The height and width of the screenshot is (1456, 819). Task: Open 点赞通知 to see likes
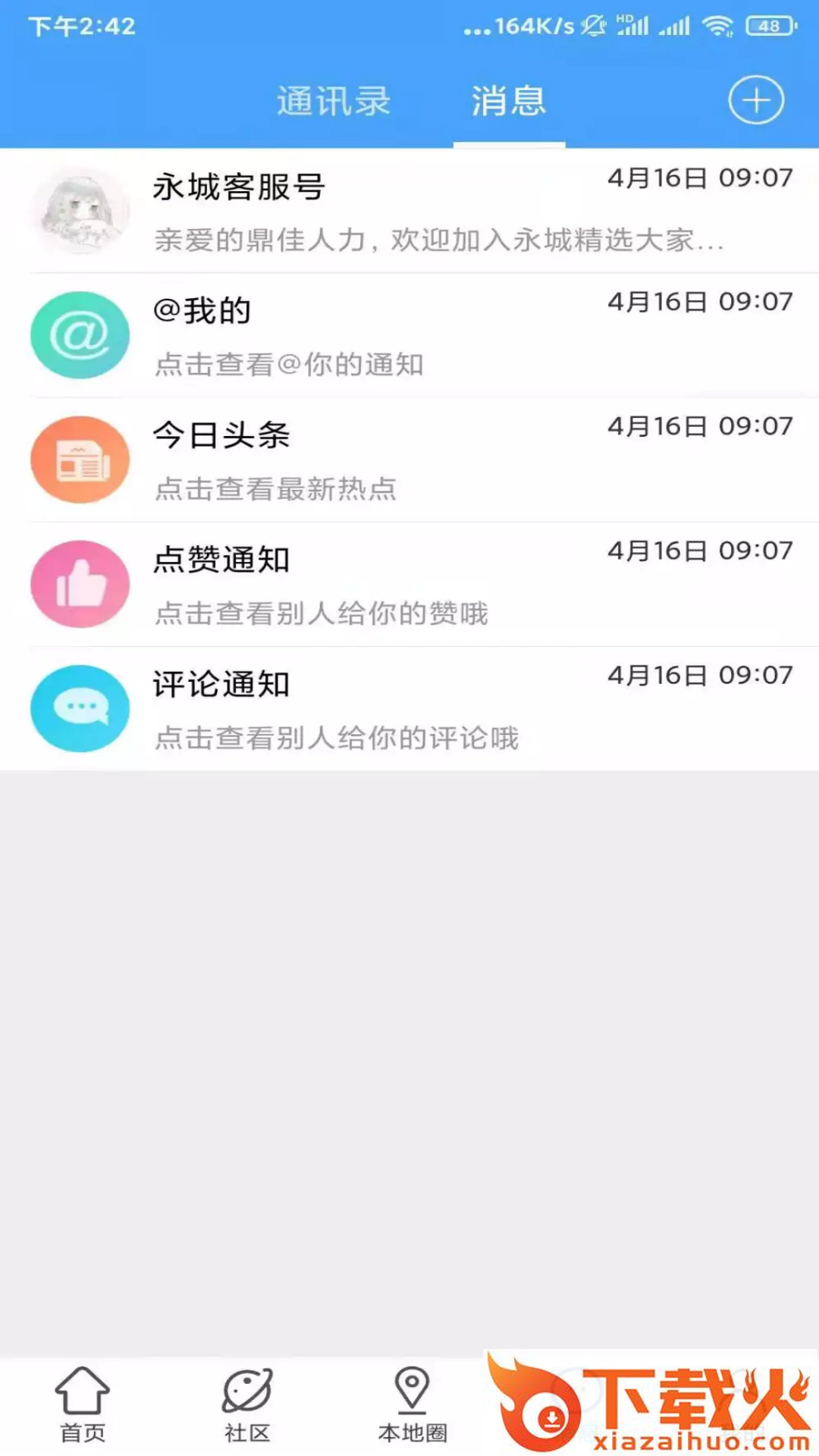[409, 584]
